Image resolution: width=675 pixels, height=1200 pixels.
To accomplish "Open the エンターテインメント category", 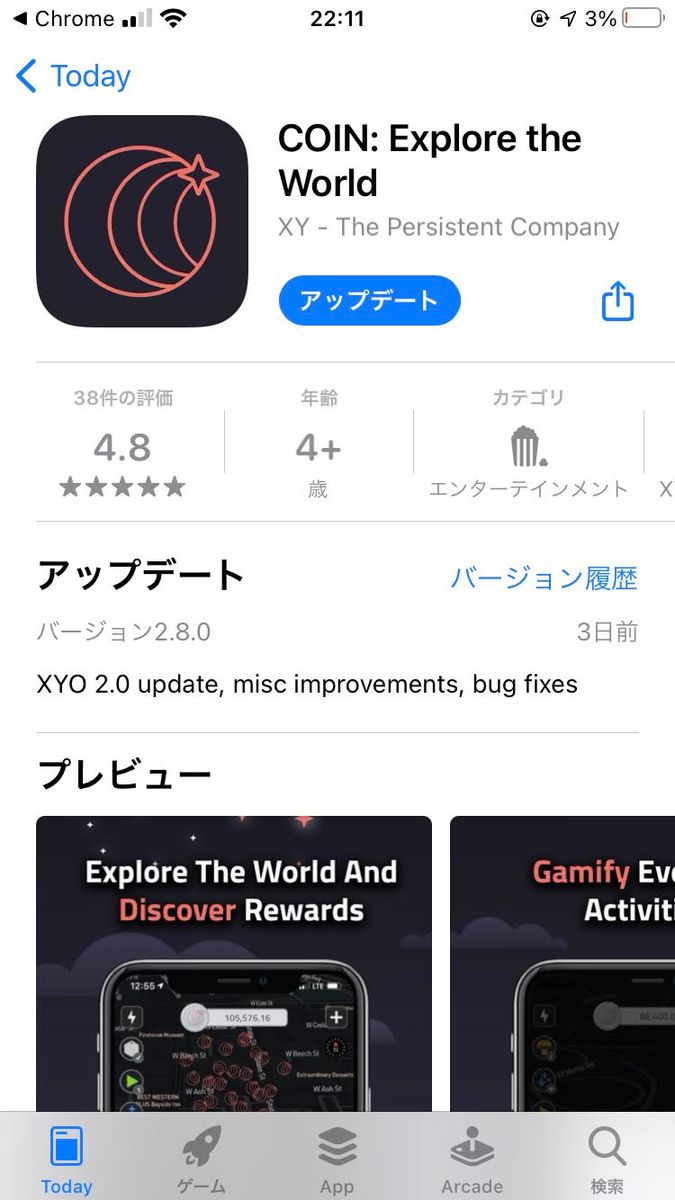I will [x=527, y=447].
